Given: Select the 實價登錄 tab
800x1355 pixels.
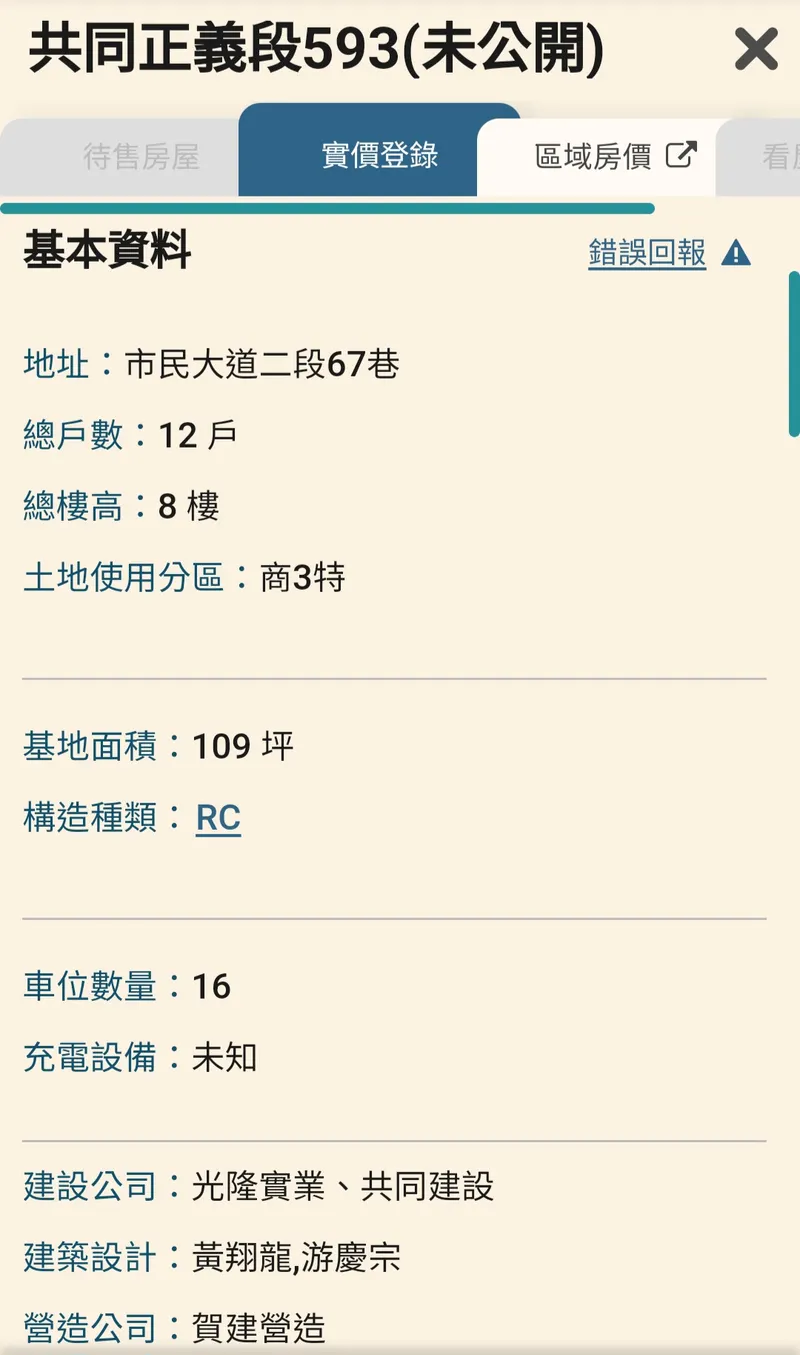Looking at the screenshot, I should click(x=380, y=156).
